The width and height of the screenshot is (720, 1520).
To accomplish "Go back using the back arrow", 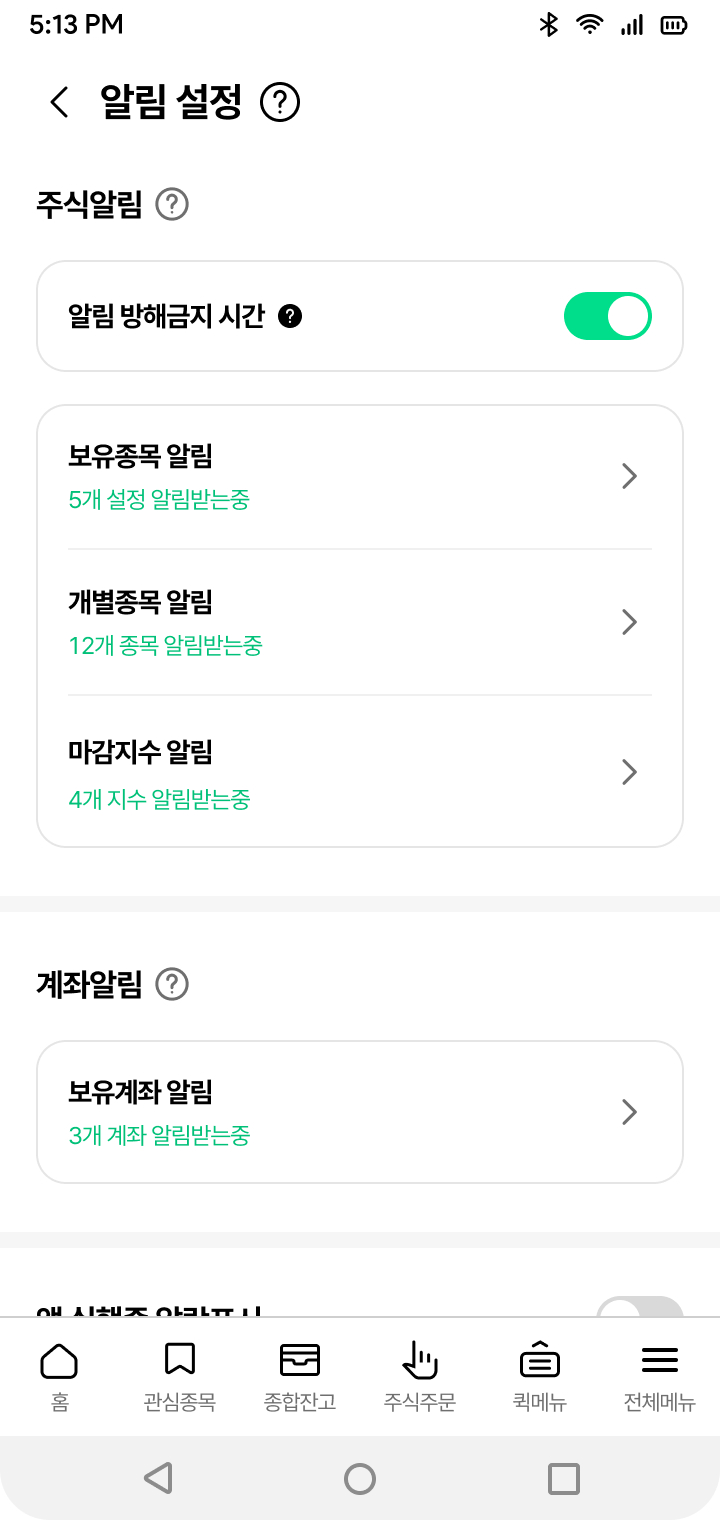I will click(57, 101).
